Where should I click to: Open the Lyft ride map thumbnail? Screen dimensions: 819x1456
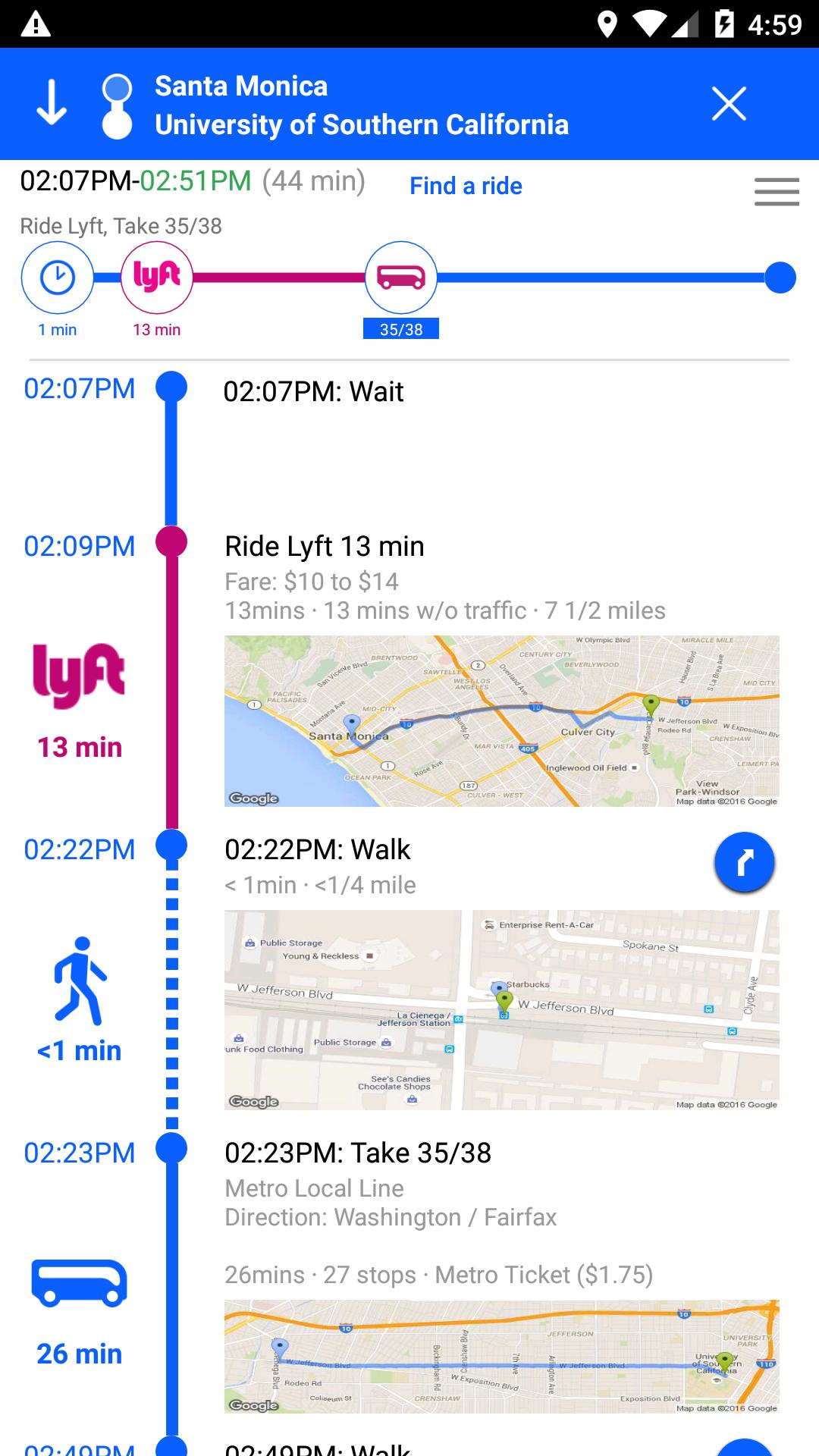click(x=501, y=720)
